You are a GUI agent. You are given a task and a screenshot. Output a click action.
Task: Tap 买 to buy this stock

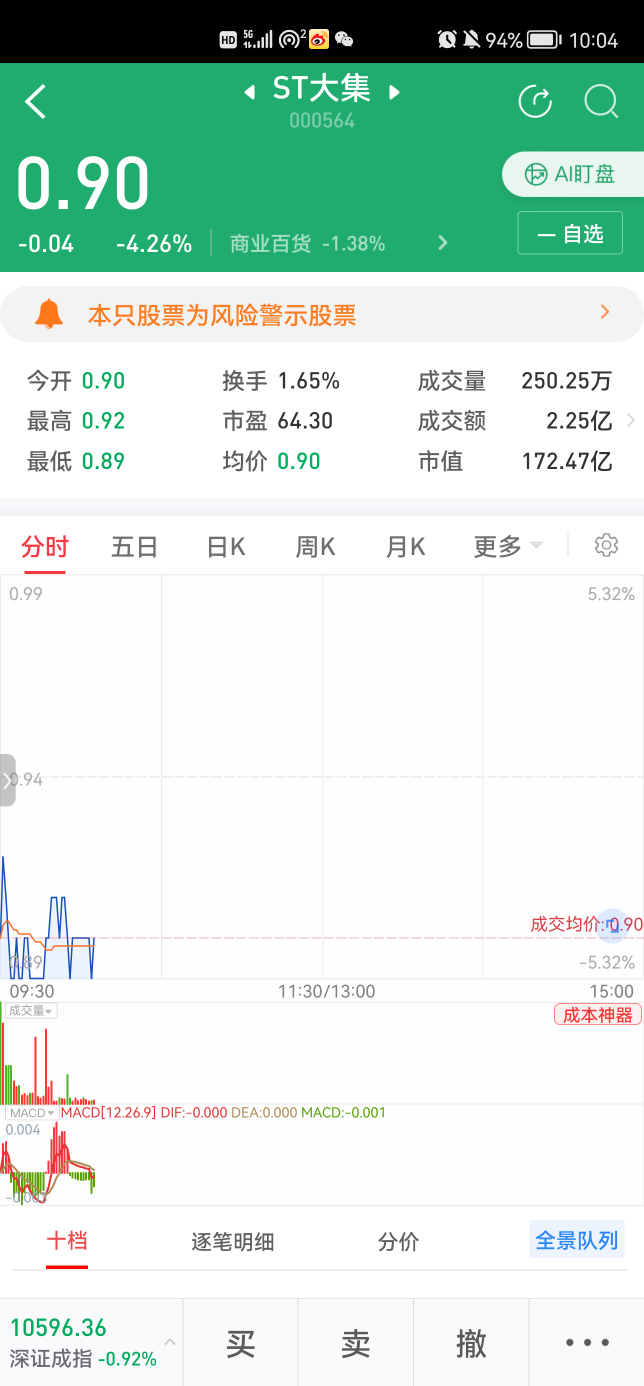[x=241, y=1343]
